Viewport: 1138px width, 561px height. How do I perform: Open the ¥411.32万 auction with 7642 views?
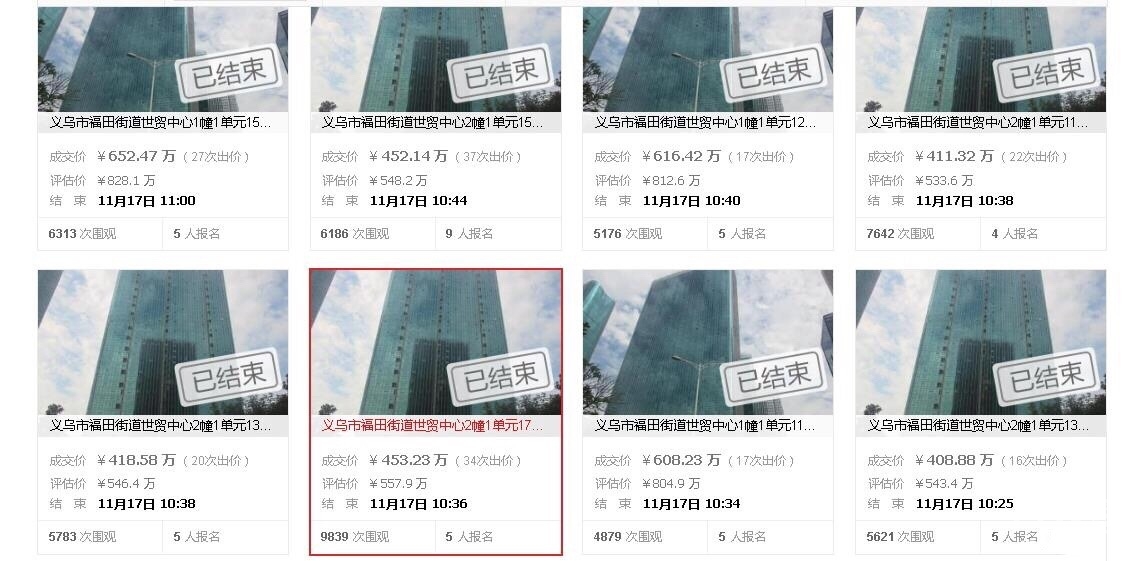point(980,123)
